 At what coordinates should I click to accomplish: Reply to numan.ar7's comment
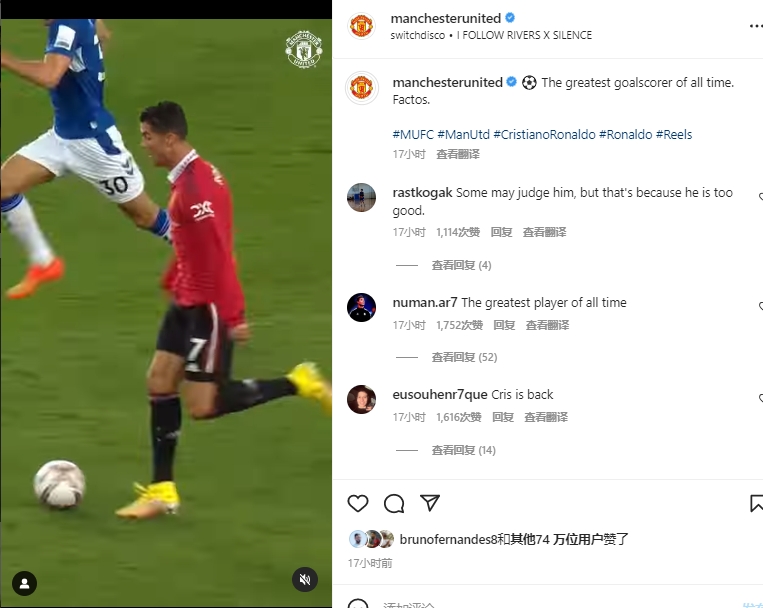[504, 325]
